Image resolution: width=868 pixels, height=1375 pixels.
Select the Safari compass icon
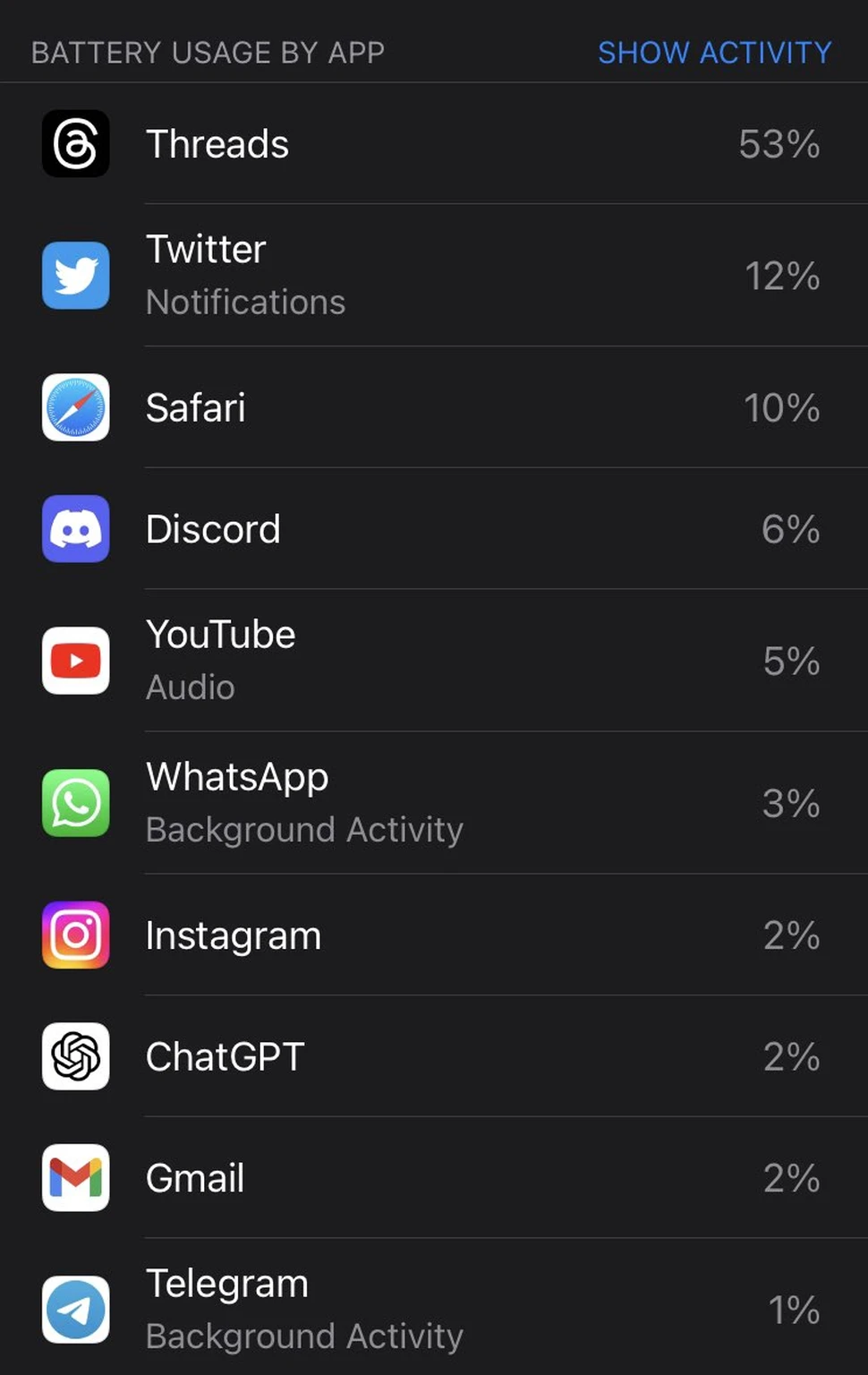[x=75, y=408]
